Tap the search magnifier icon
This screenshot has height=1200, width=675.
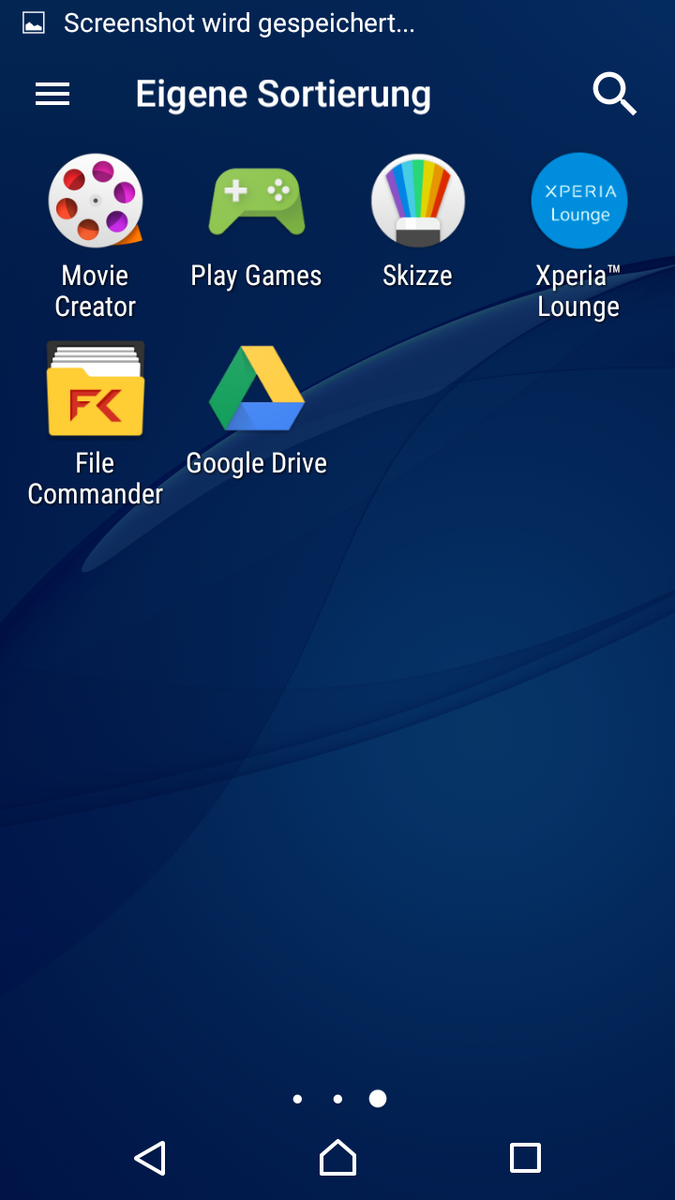point(614,94)
